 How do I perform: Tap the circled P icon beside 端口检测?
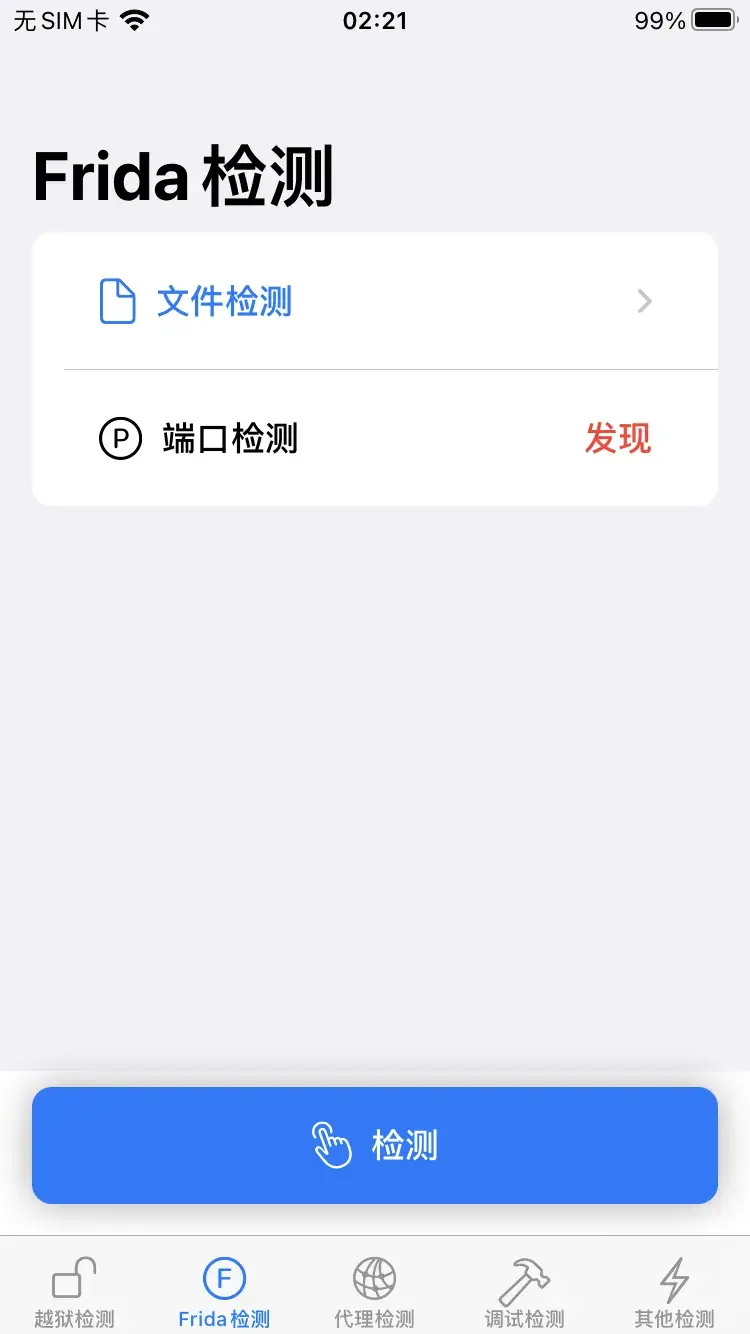120,438
